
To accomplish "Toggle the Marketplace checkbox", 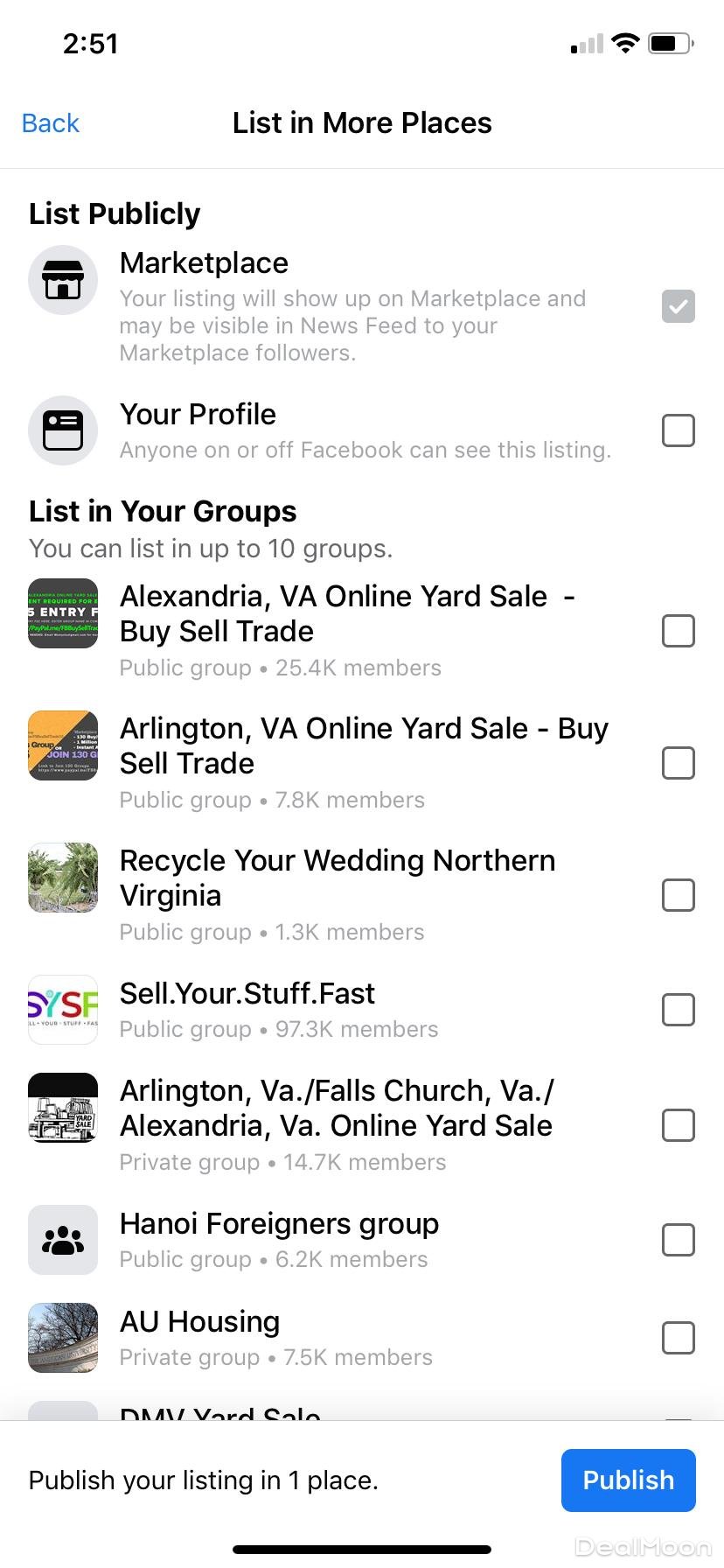I will click(678, 306).
